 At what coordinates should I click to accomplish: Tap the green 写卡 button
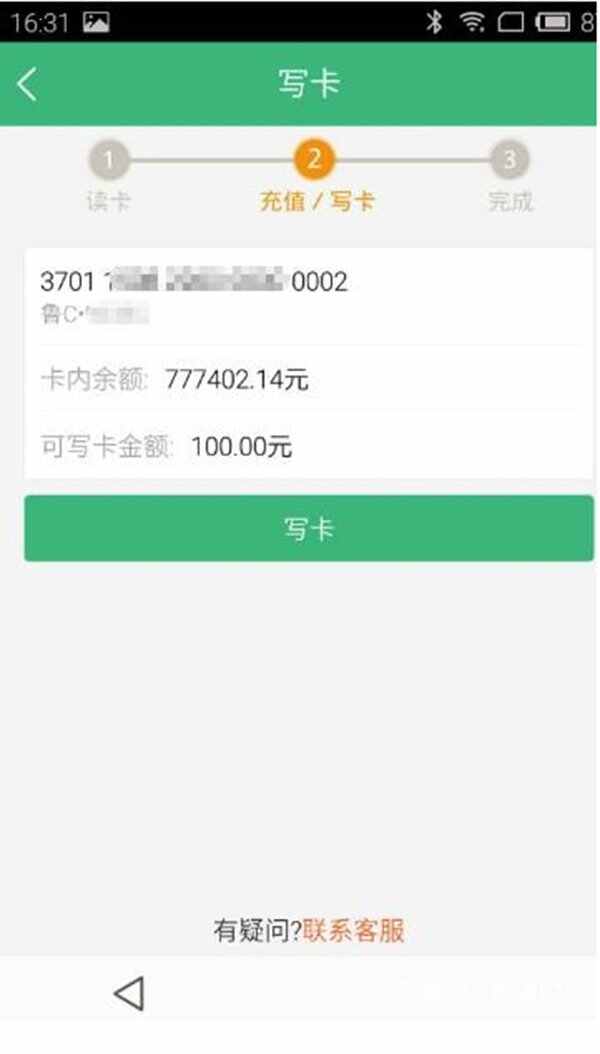[309, 528]
